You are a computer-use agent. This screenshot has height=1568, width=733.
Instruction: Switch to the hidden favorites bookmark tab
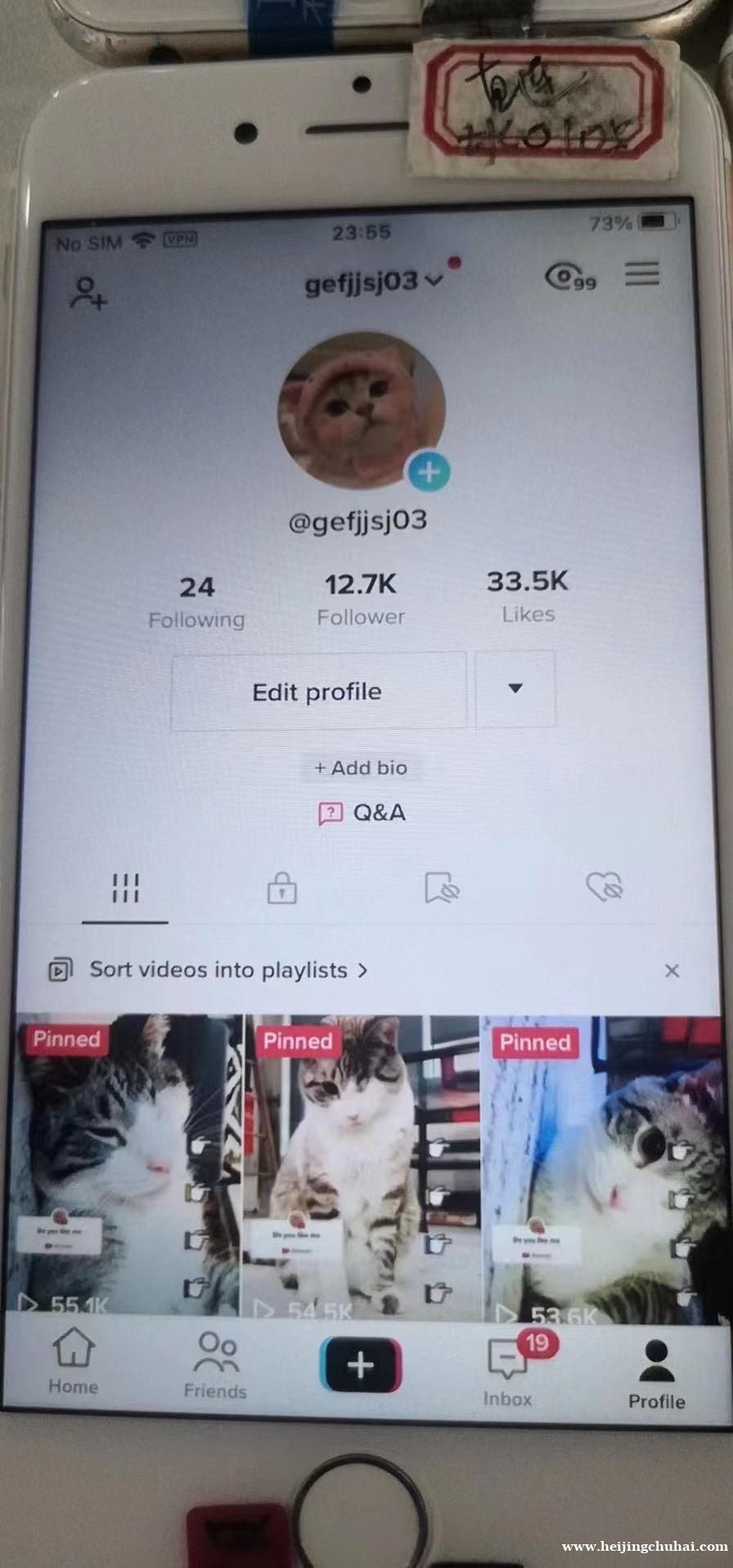[x=442, y=888]
